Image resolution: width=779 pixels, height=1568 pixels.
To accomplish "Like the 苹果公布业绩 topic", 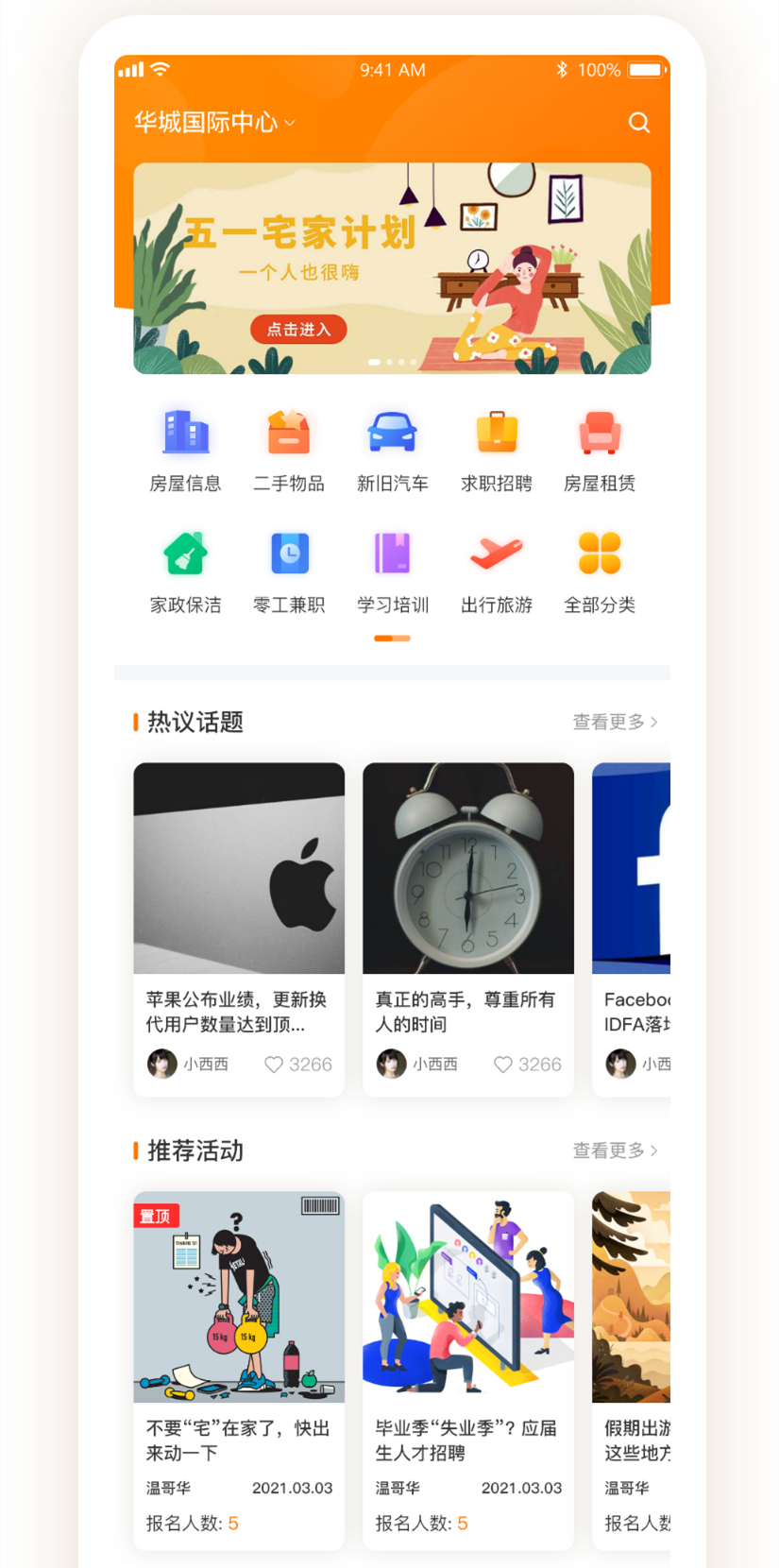I will pyautogui.click(x=275, y=1065).
